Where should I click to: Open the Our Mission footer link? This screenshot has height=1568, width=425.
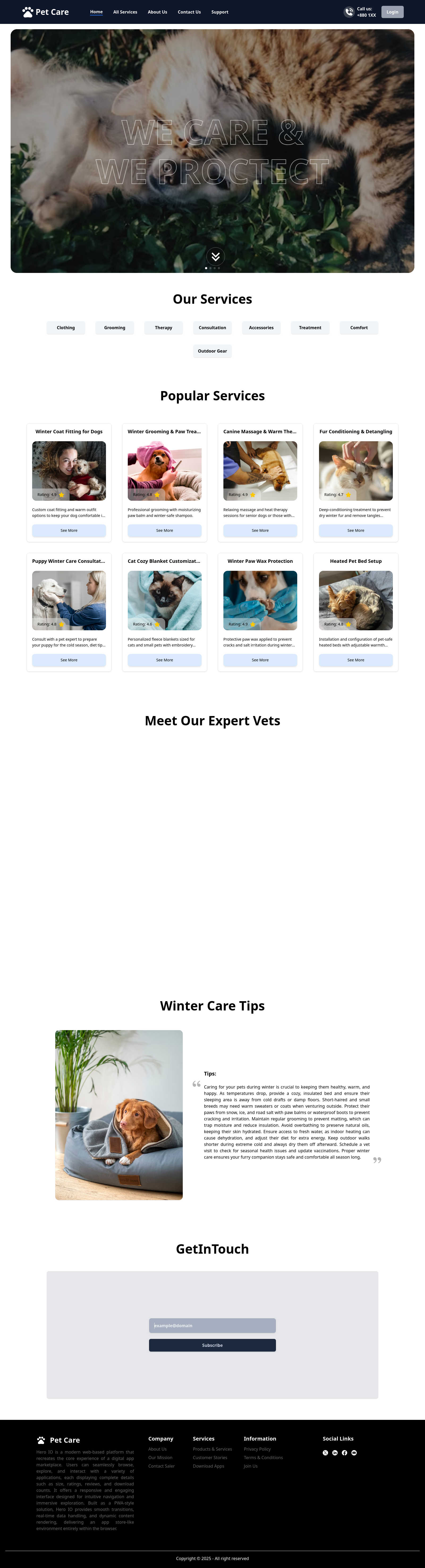(x=160, y=1457)
